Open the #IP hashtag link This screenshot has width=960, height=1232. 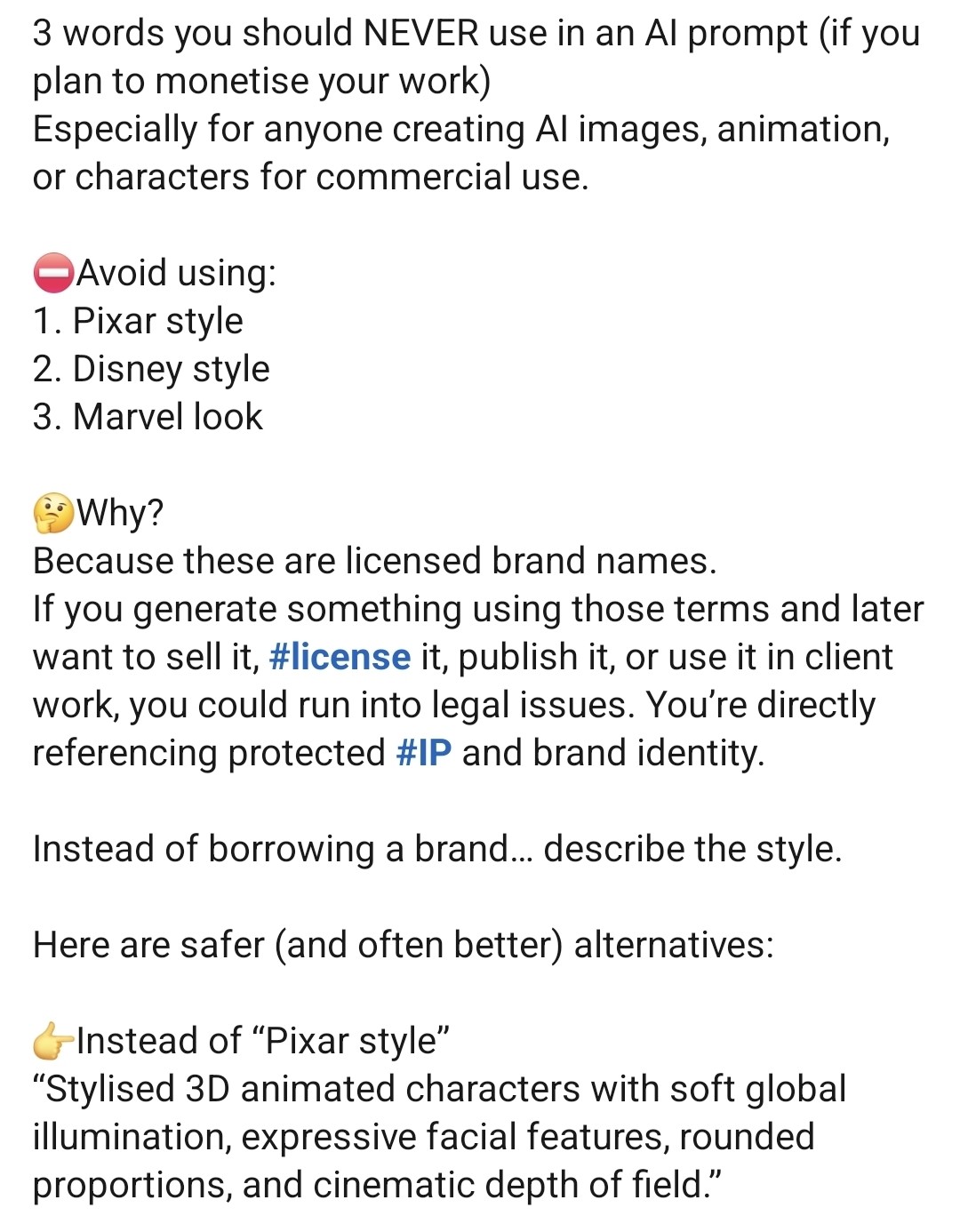423,754
